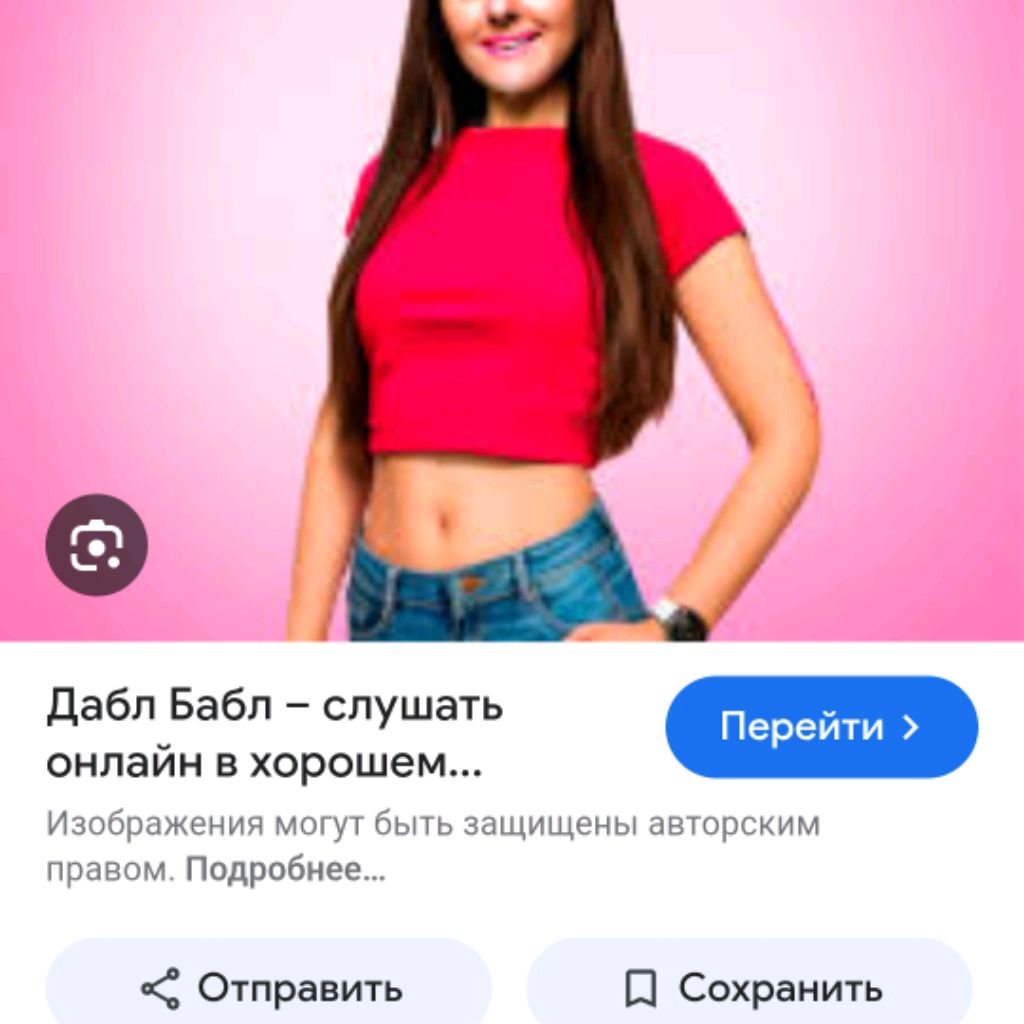Save the image with Сохранить
The image size is (1024, 1024).
click(750, 989)
